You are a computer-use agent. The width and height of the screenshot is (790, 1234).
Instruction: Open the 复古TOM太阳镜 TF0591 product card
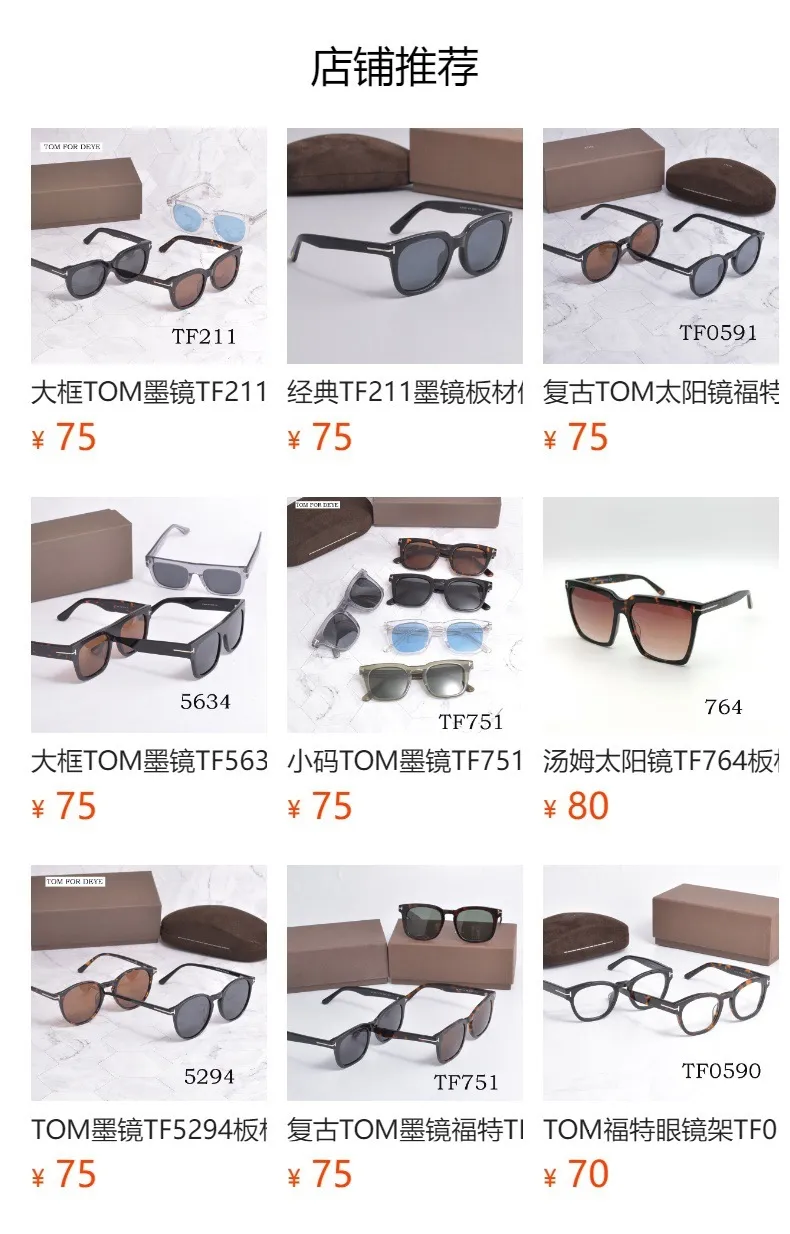click(x=661, y=291)
